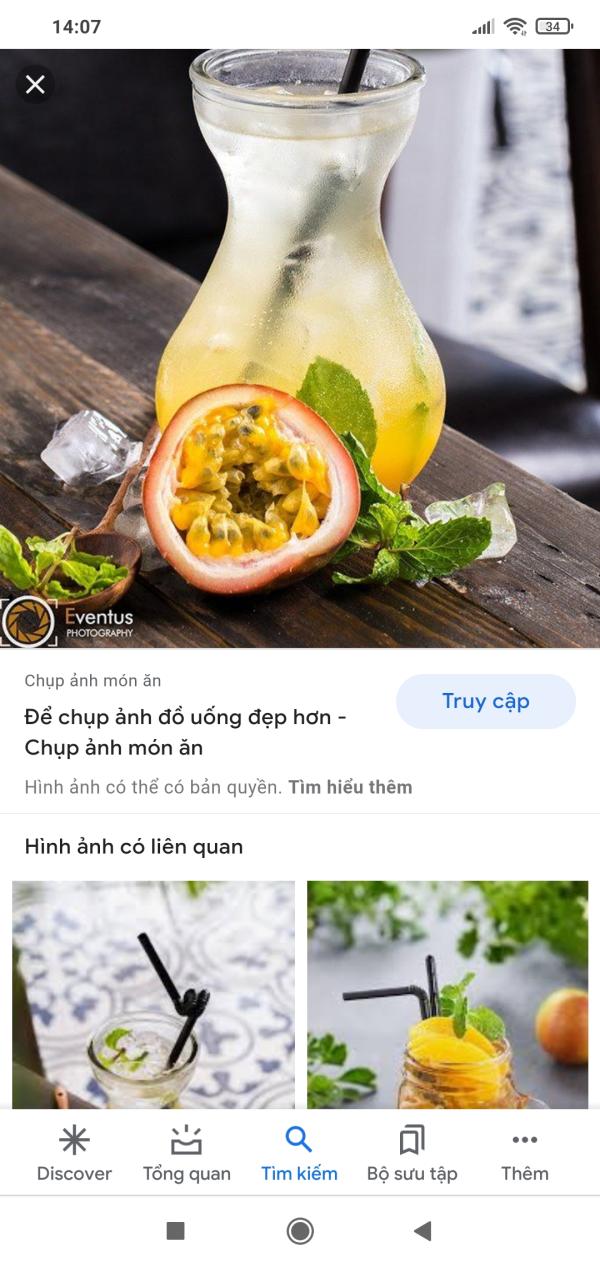The width and height of the screenshot is (600, 1267).
Task: Go to the Tổng quan tab
Action: click(186, 1153)
